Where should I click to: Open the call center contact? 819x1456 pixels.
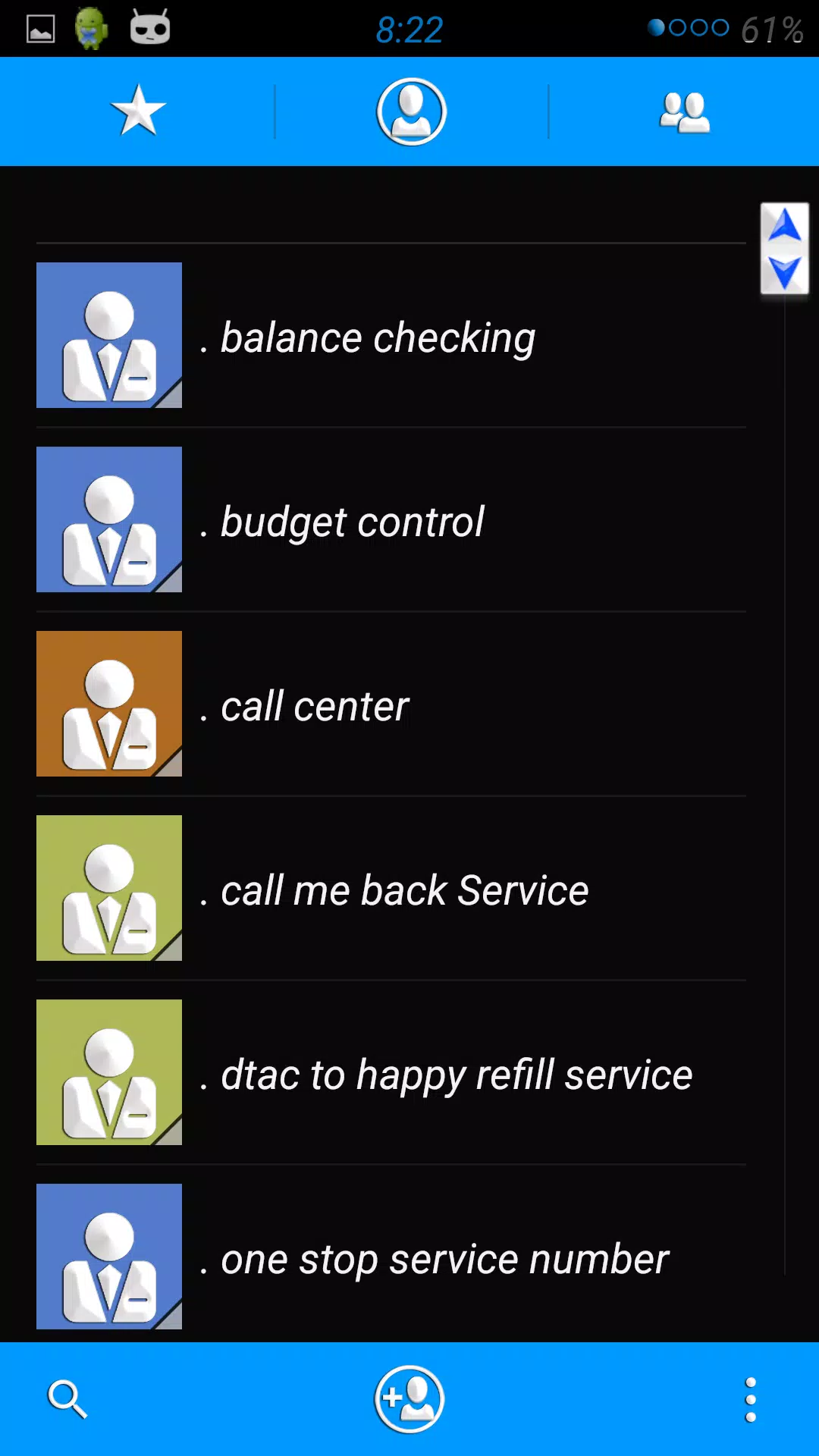pyautogui.click(x=391, y=704)
